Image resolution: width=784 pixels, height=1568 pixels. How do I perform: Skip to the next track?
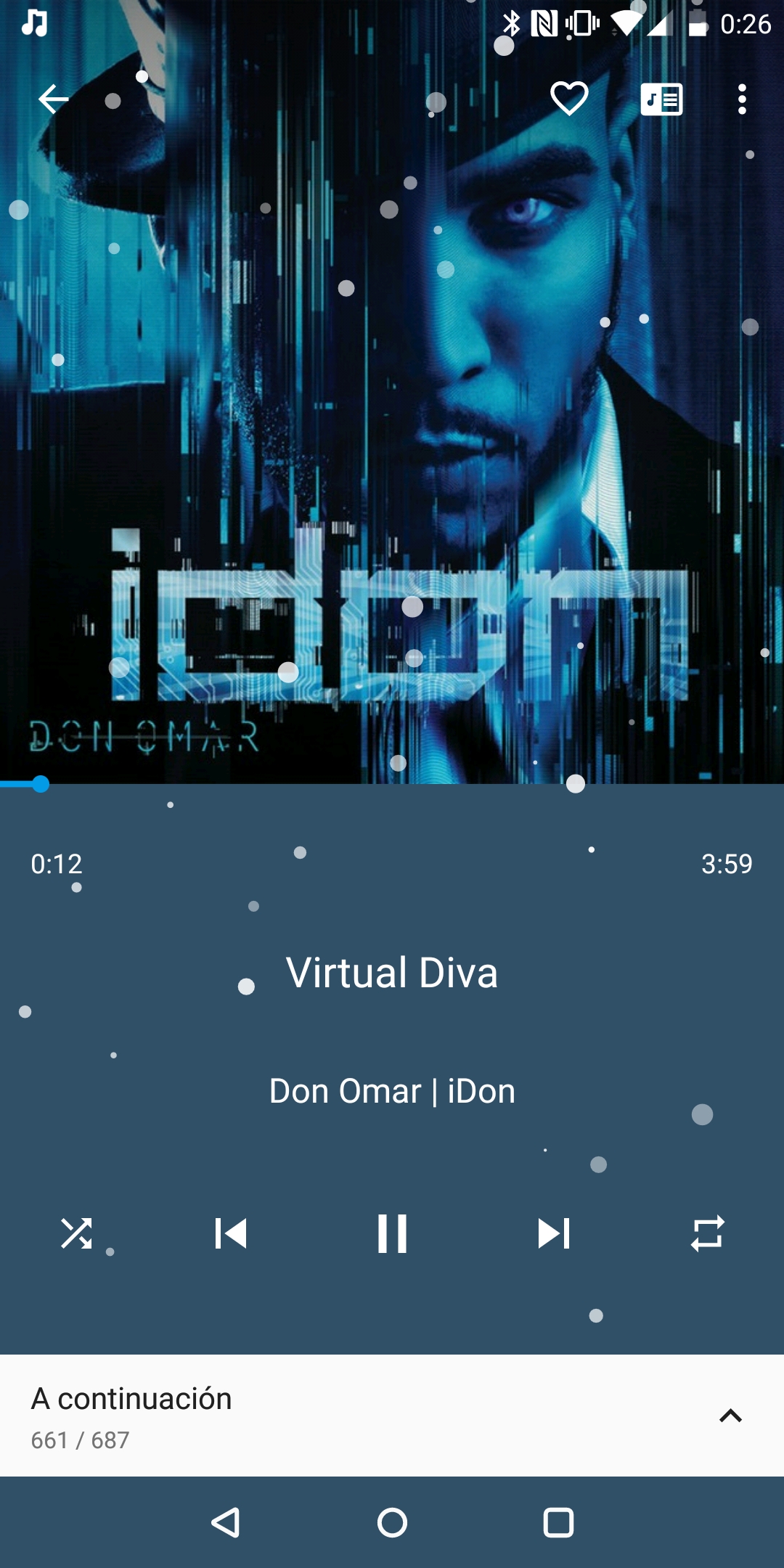(554, 1233)
